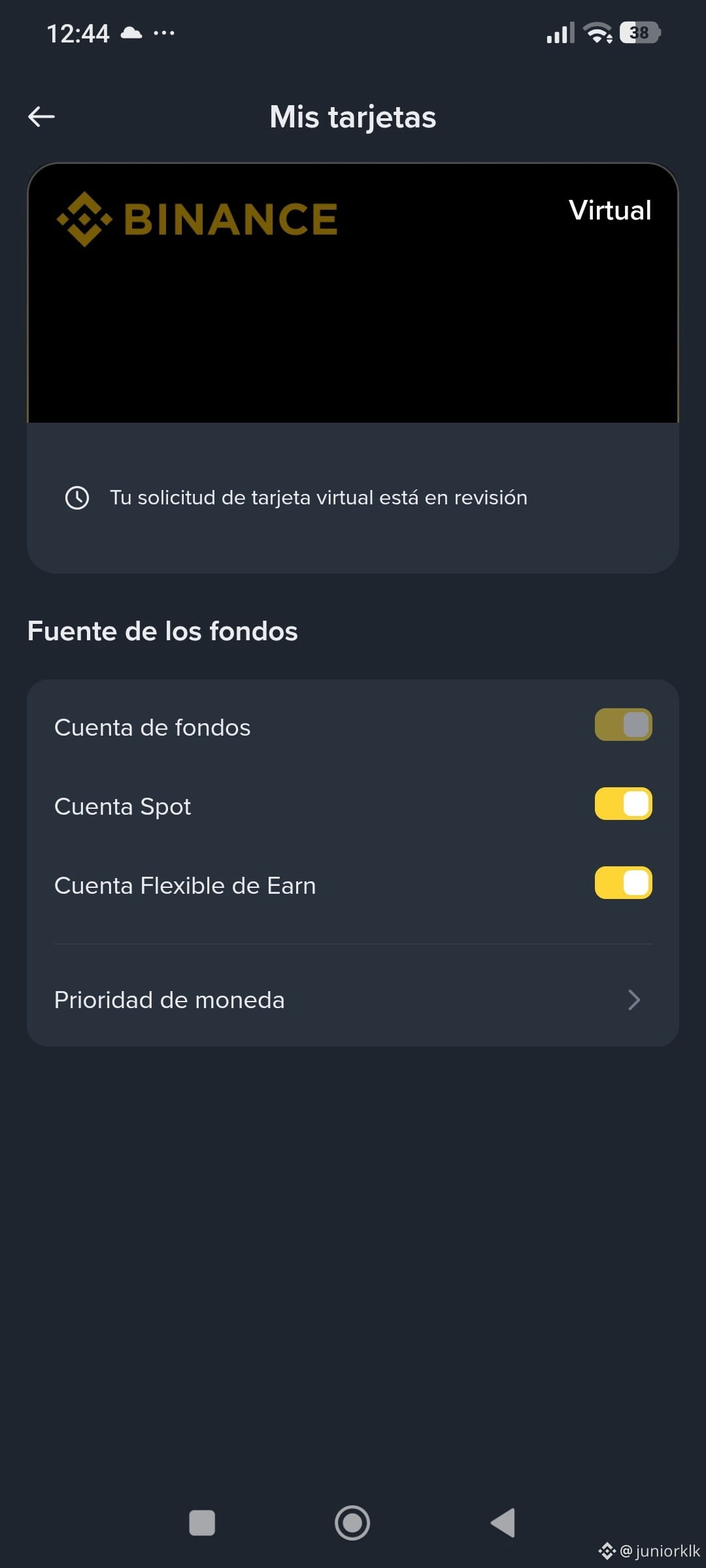Screen dimensions: 706x1568
Task: Tap the system back triangle
Action: 503,1523
